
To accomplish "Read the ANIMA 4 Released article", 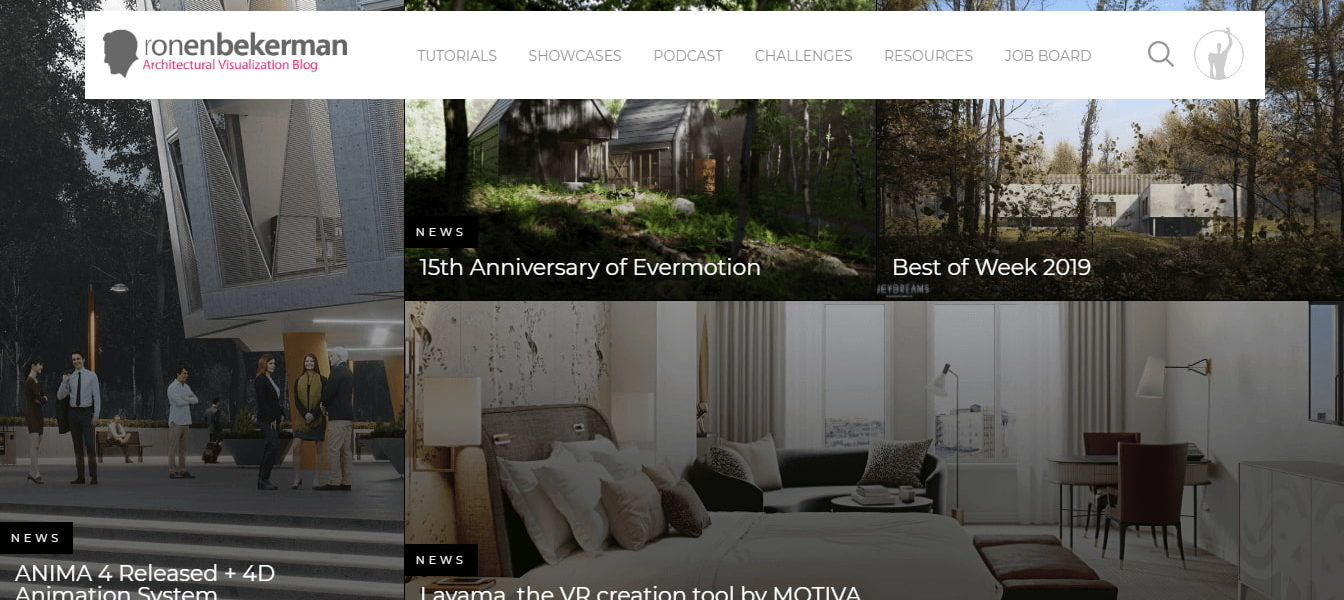I will pyautogui.click(x=144, y=574).
